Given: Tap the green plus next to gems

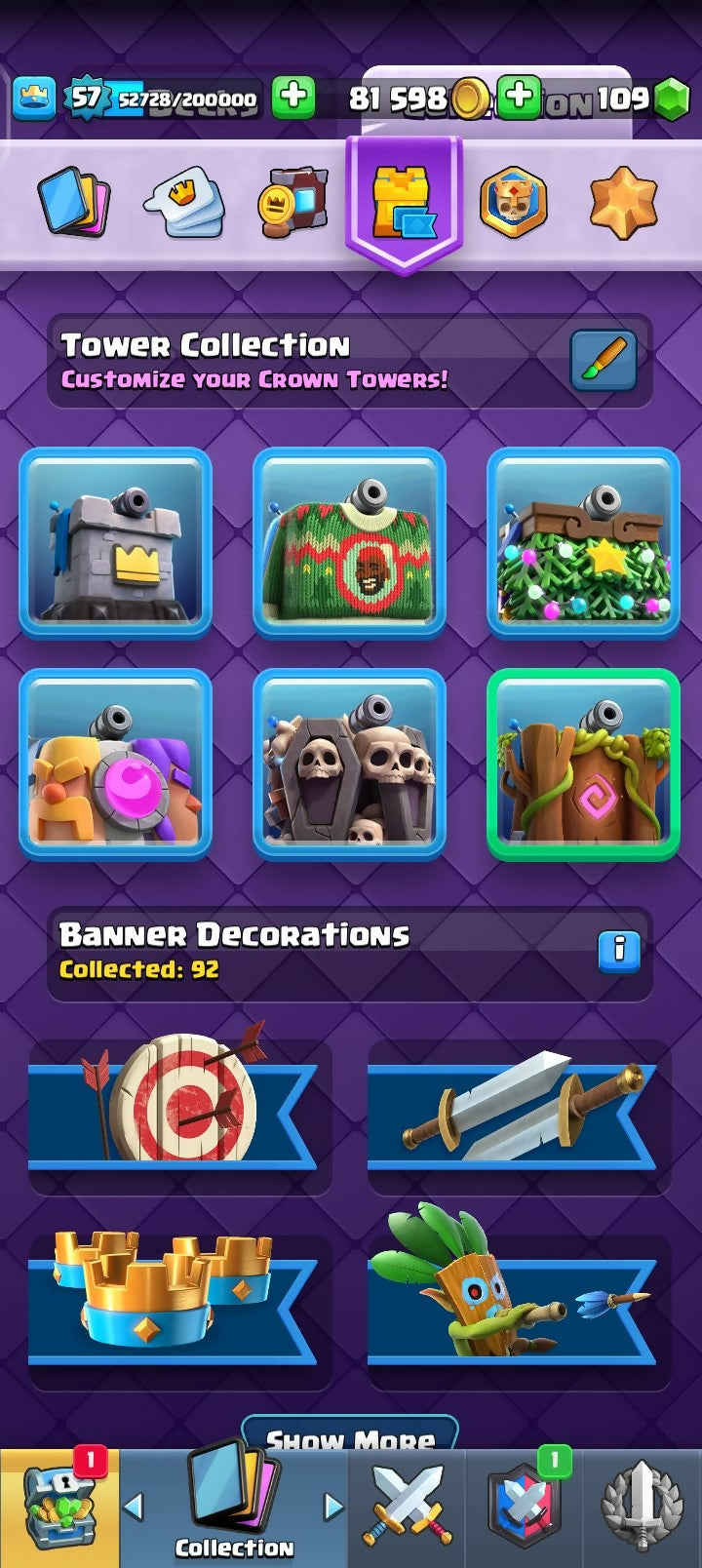Looking at the screenshot, I should [519, 97].
